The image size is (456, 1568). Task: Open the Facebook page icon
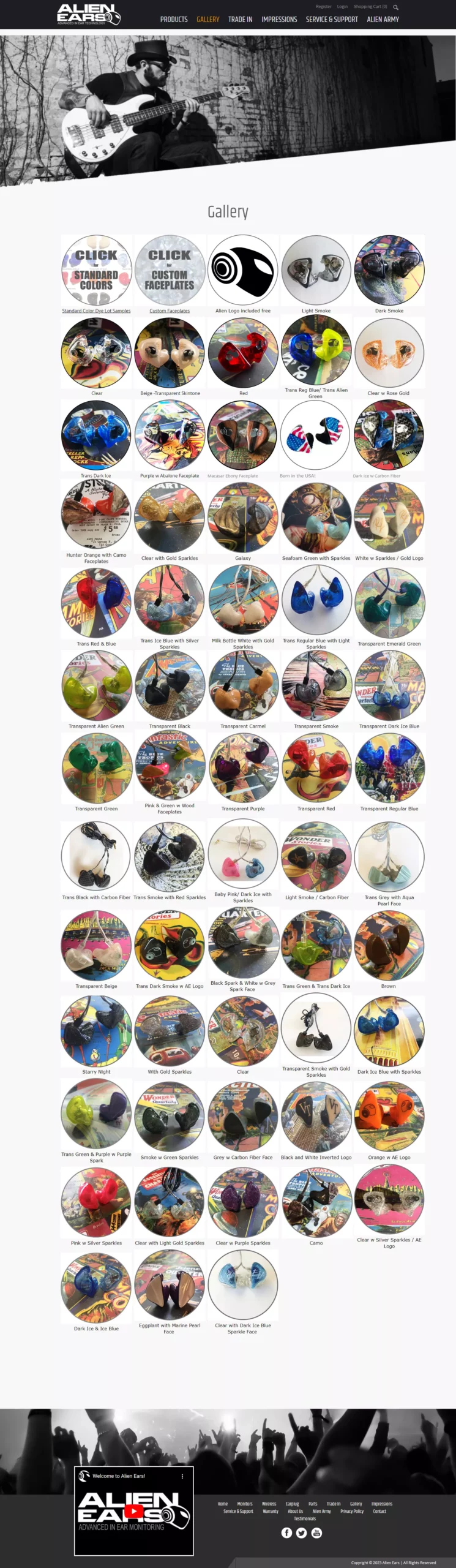(286, 1532)
